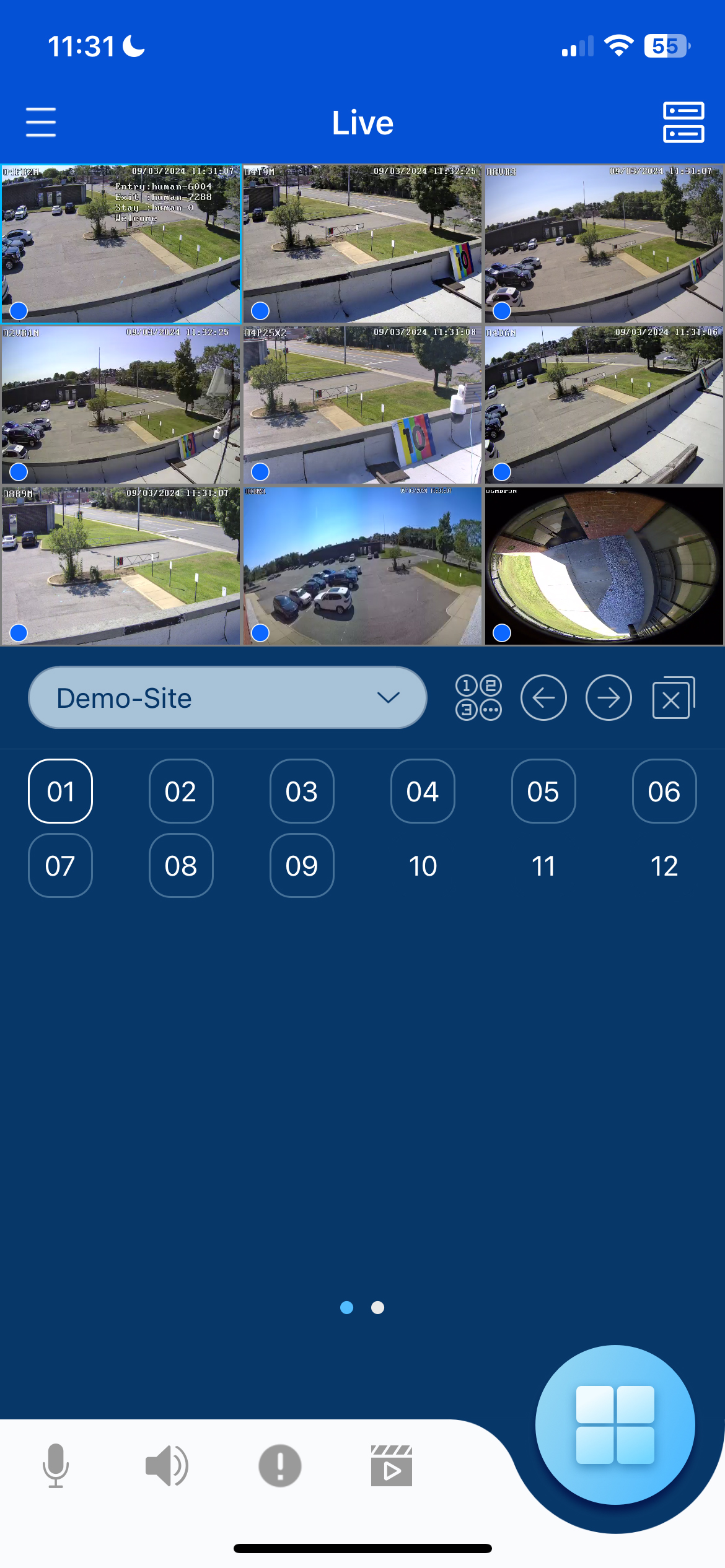Image resolution: width=725 pixels, height=1568 pixels.
Task: Select channel 06
Action: pos(664,791)
